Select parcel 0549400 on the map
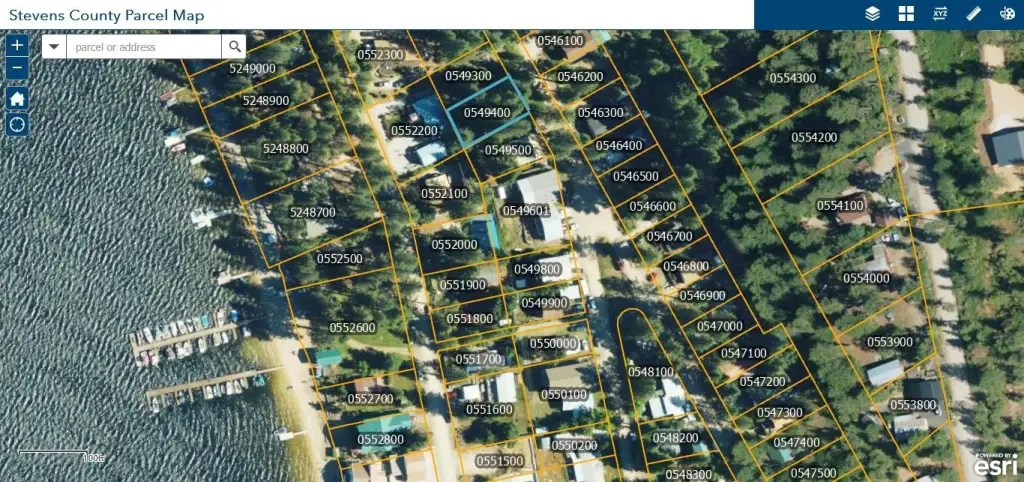1024x482 pixels. point(487,113)
